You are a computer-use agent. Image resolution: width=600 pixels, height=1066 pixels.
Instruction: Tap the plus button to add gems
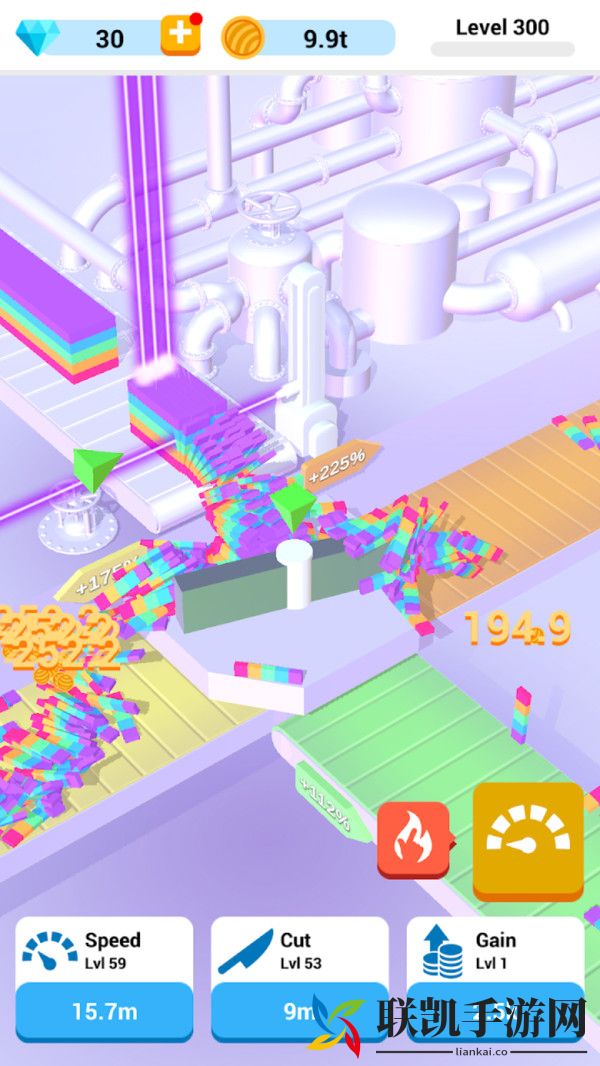(x=180, y=35)
